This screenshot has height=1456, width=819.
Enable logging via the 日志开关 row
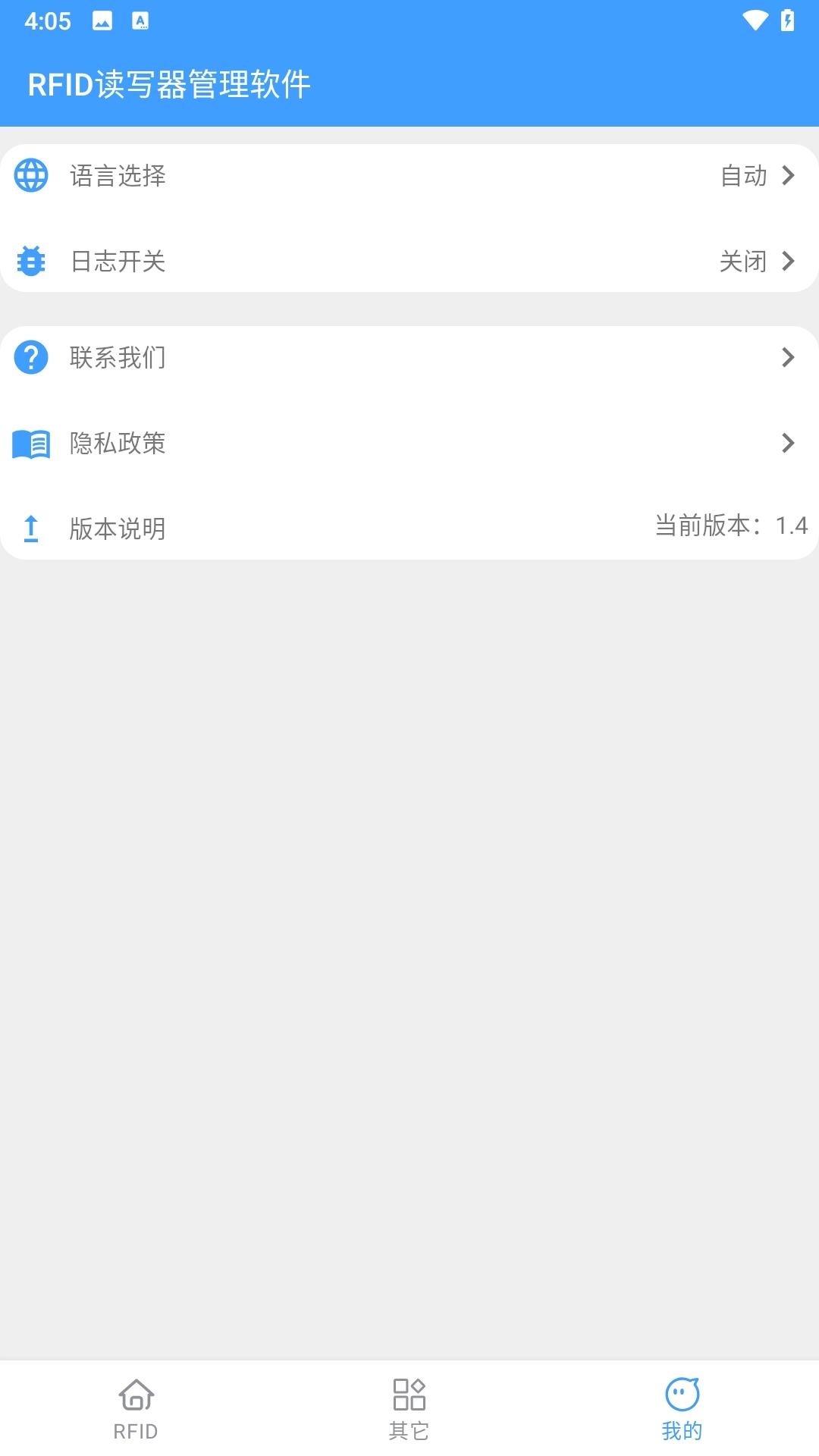409,262
